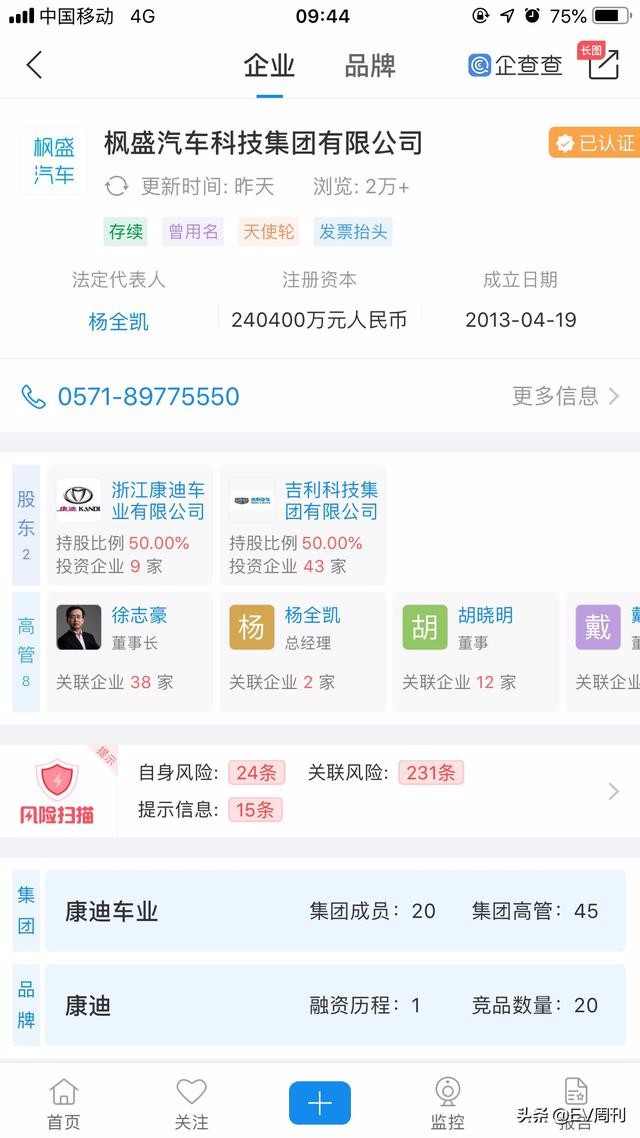
Task: Switch to the 品牌 tab
Action: pos(370,66)
